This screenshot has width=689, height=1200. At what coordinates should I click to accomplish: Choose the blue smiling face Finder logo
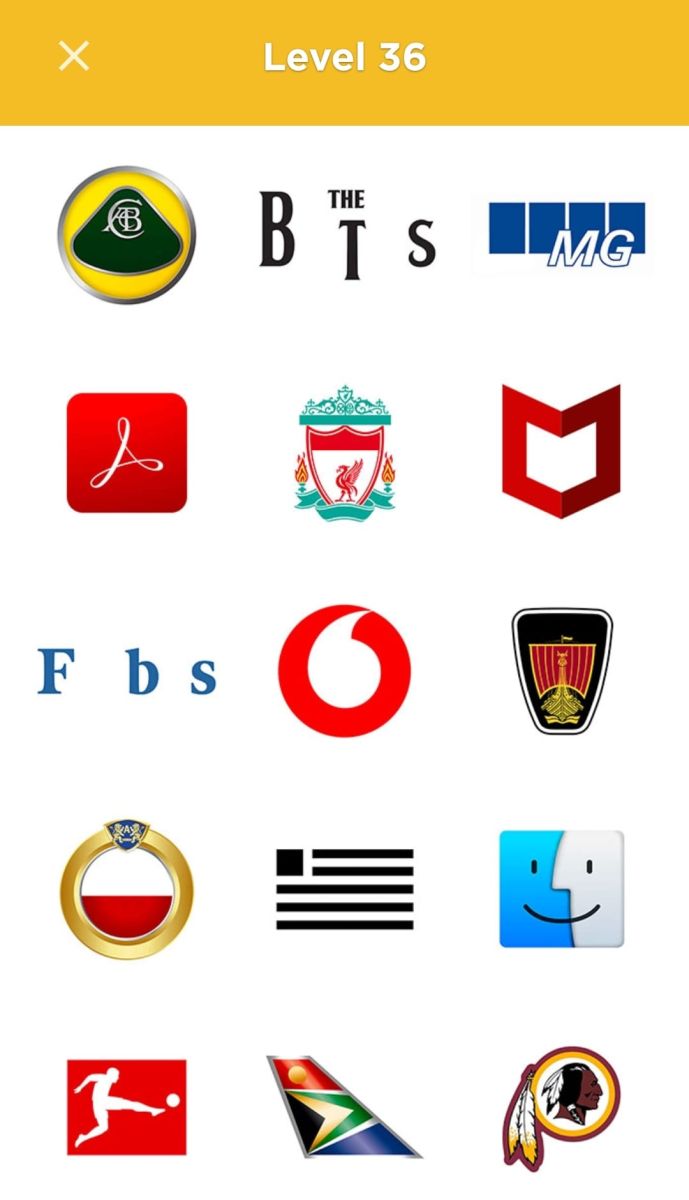coord(562,888)
